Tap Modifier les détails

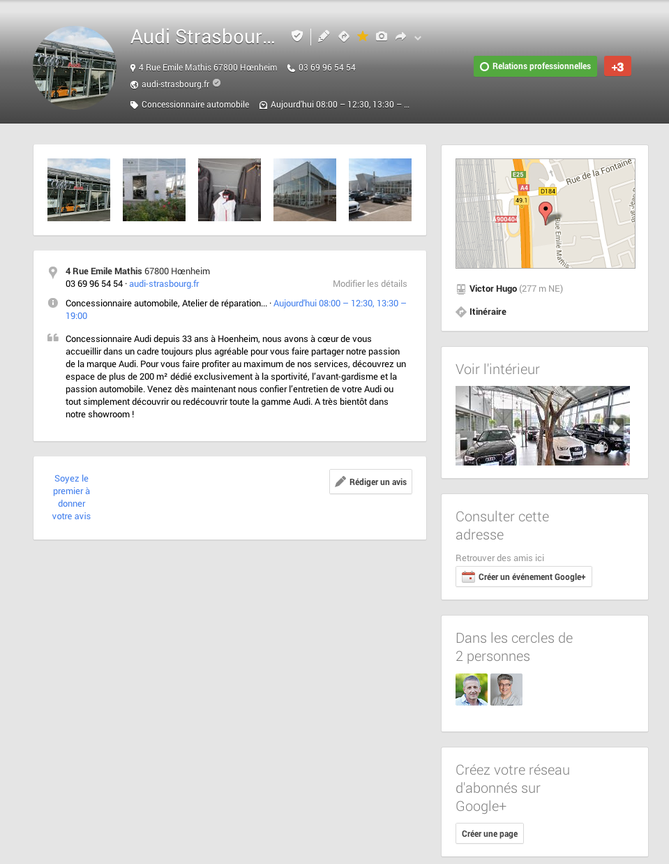click(x=370, y=284)
